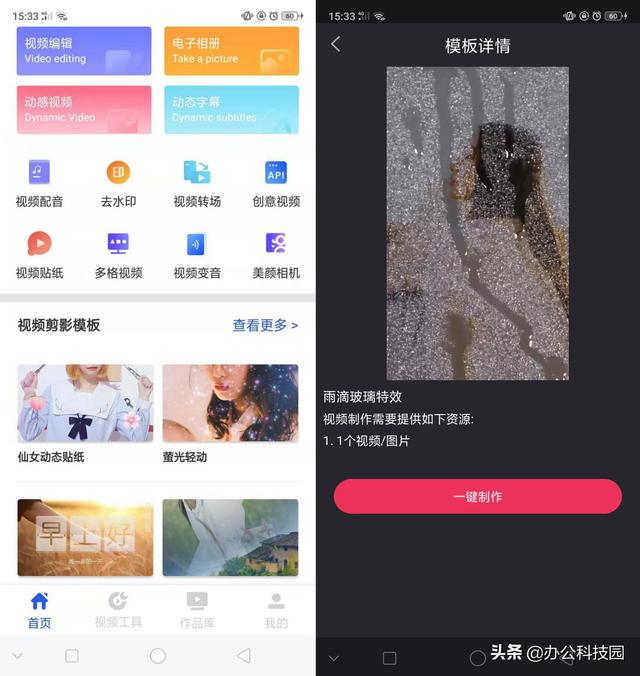Go back from the 模板详情 page
This screenshot has width=640, height=676.
[336, 44]
